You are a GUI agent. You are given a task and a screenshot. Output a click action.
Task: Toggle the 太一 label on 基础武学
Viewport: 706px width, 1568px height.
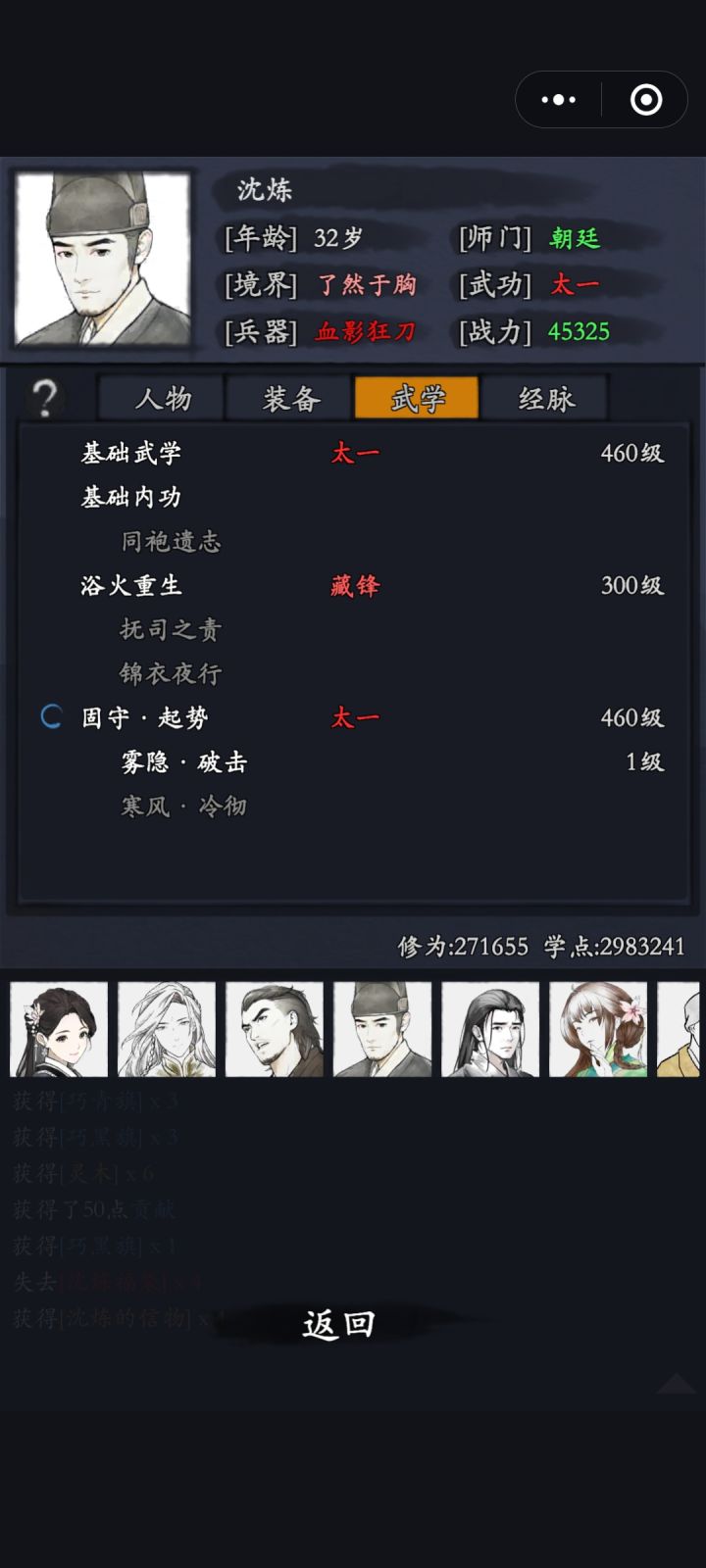tap(353, 453)
